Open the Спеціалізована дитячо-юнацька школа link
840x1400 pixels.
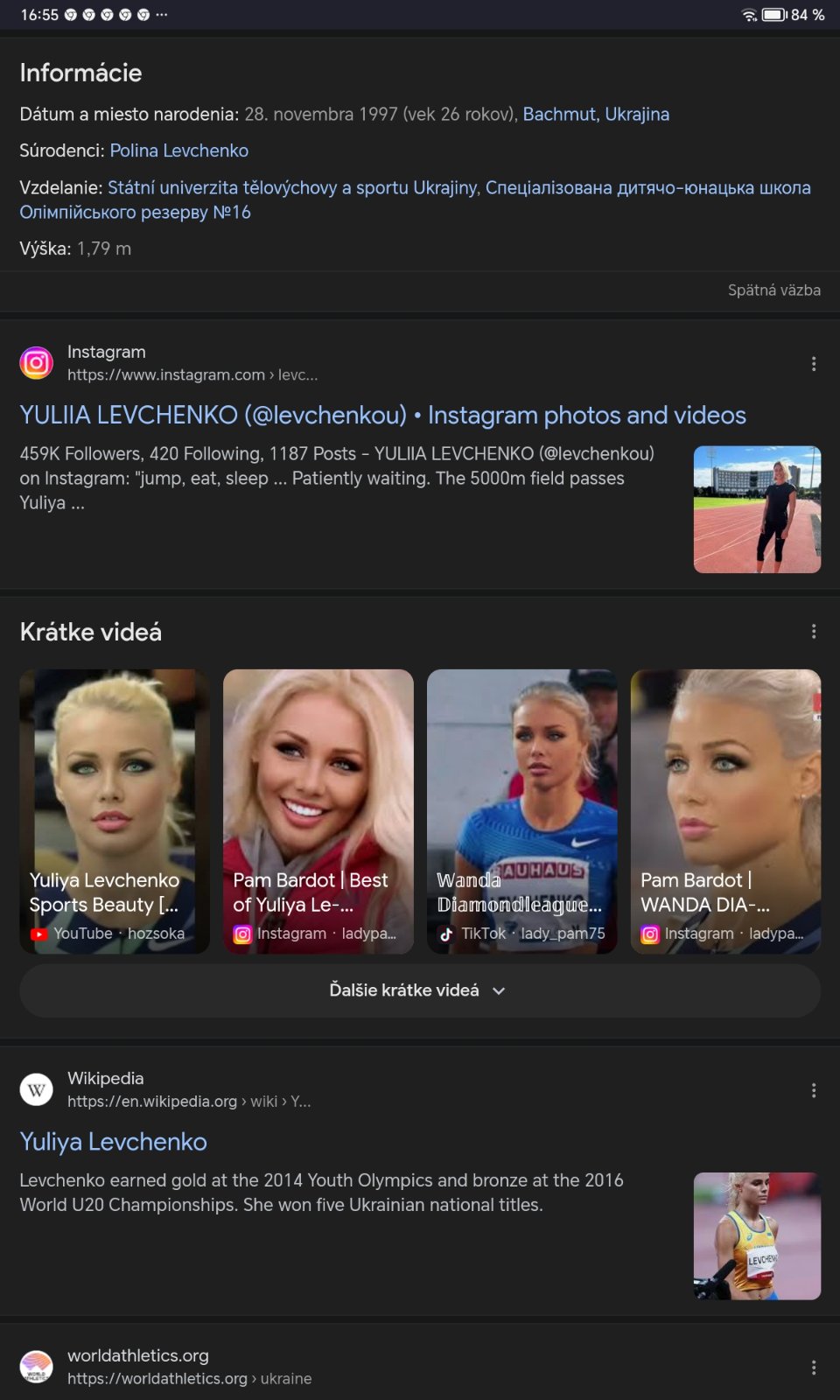coord(647,188)
